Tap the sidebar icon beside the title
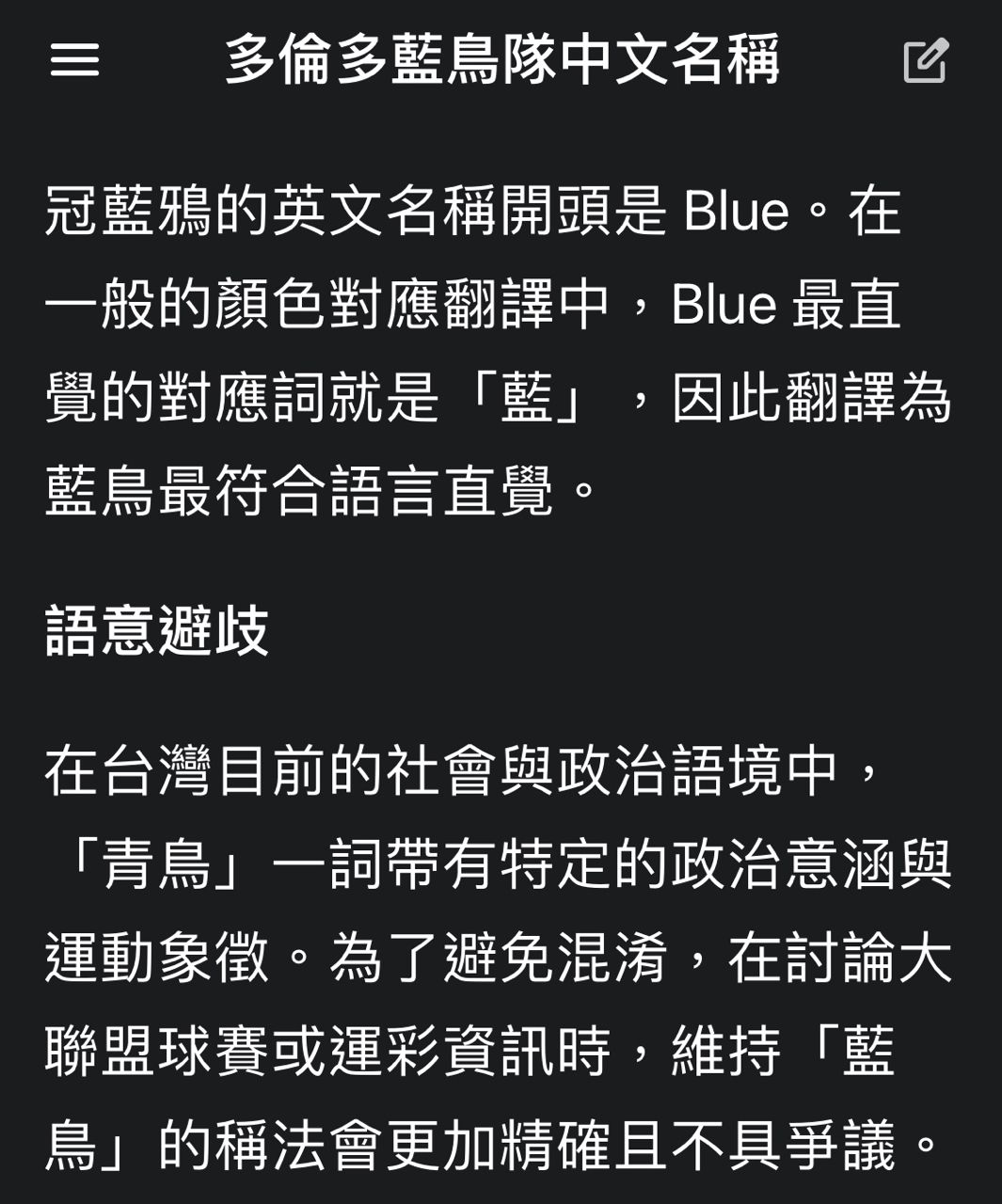 coord(77,59)
